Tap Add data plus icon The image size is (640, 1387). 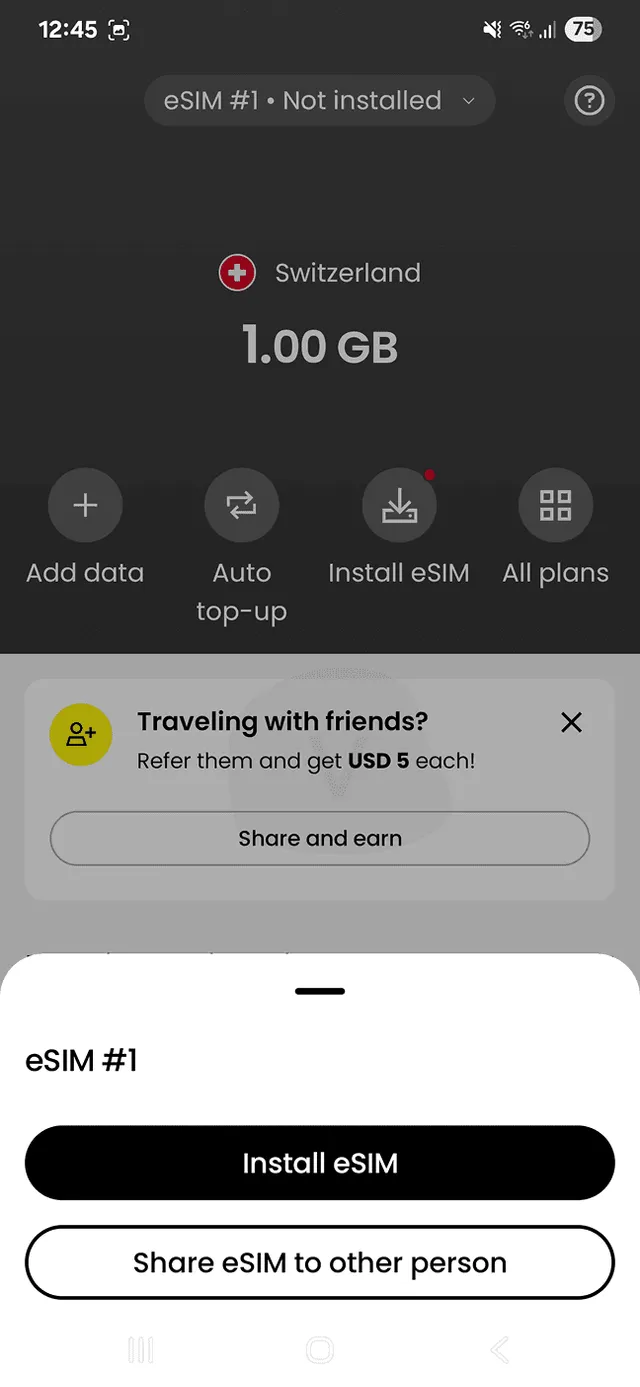[x=85, y=506]
